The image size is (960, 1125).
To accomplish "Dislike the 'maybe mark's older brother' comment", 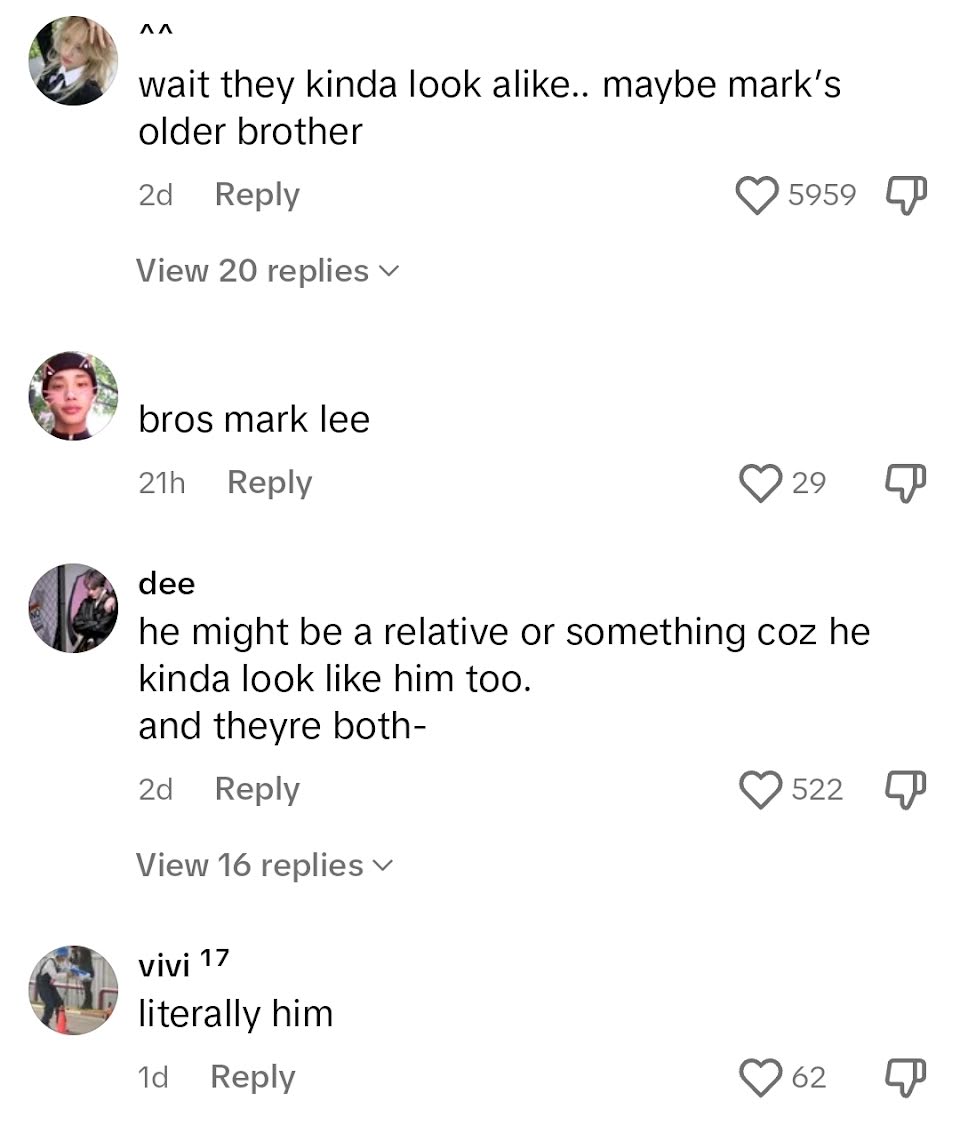I will click(x=906, y=195).
